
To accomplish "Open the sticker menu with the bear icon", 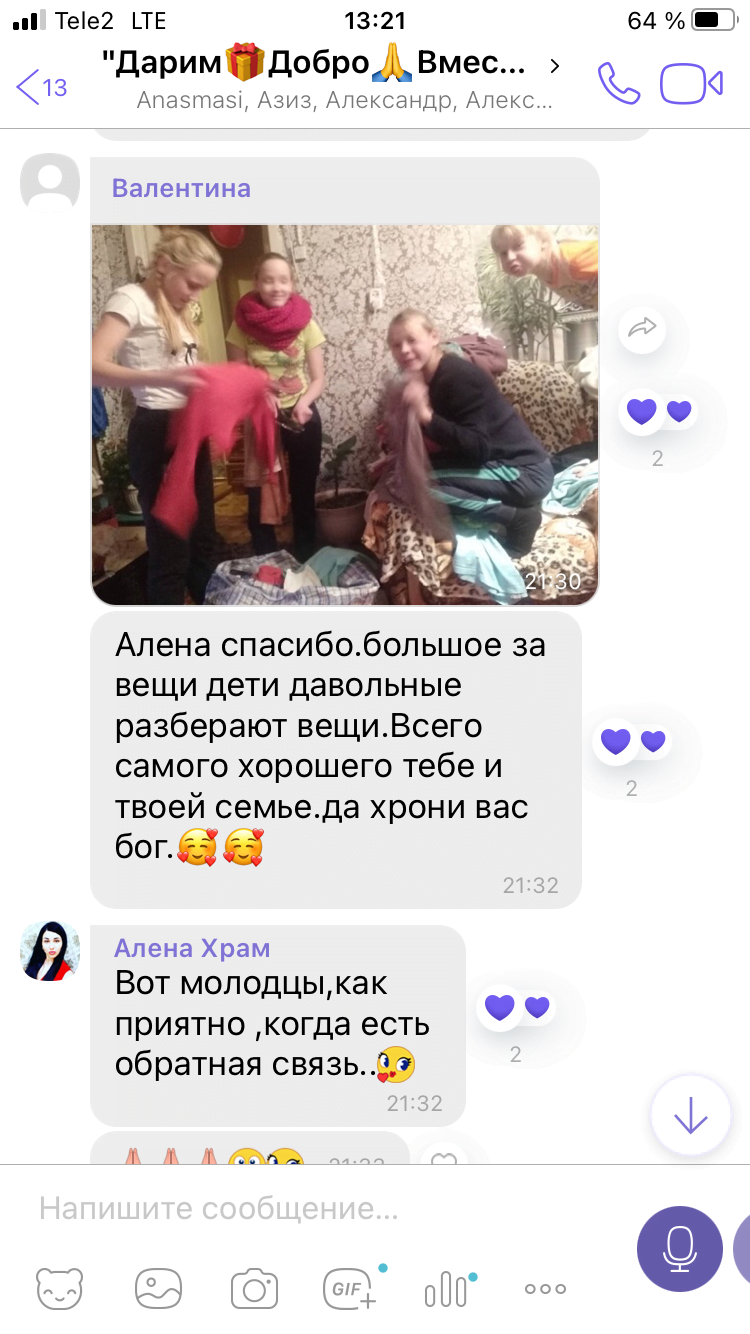I will (x=60, y=1289).
